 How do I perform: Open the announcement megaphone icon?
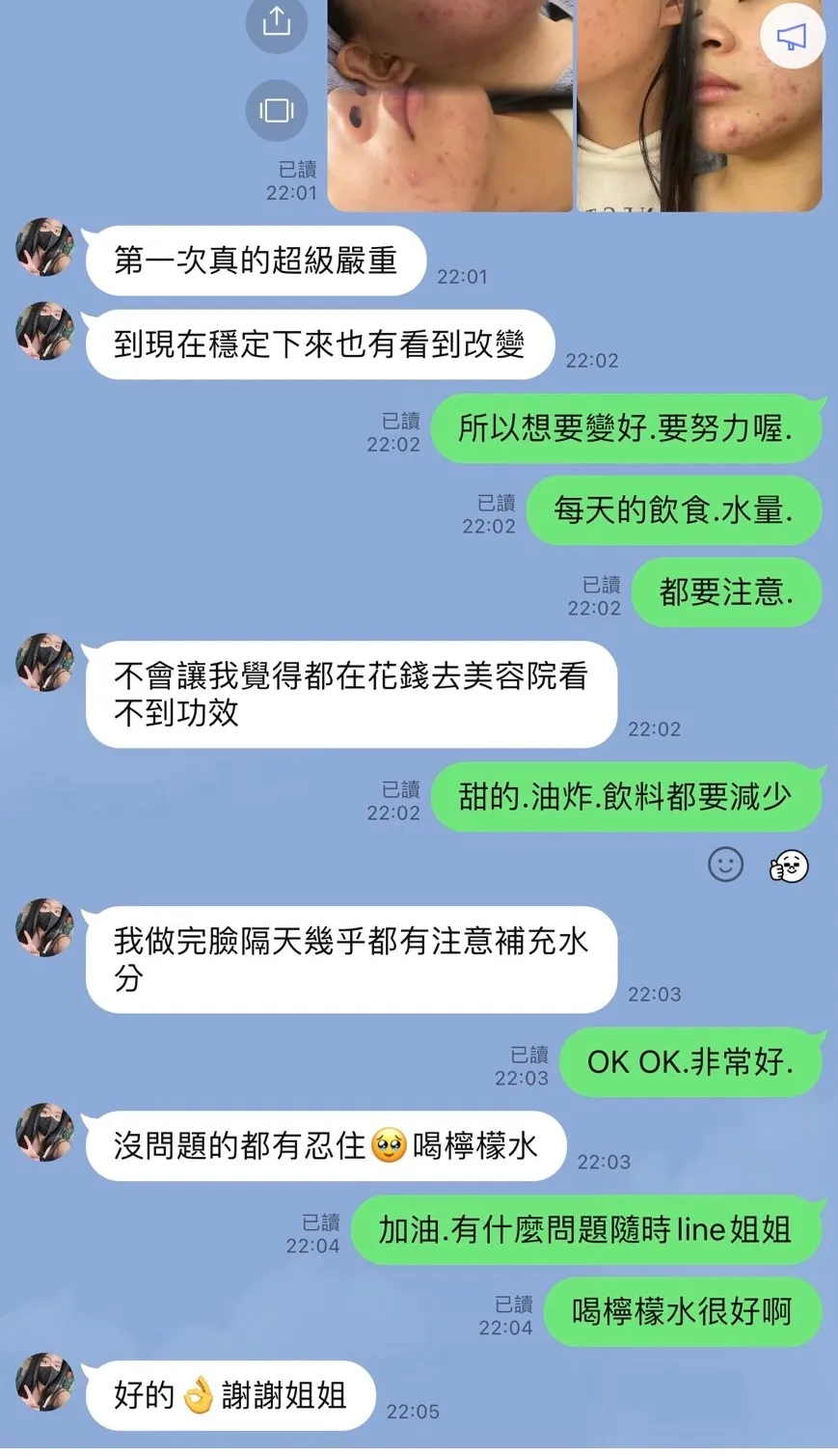click(x=792, y=37)
